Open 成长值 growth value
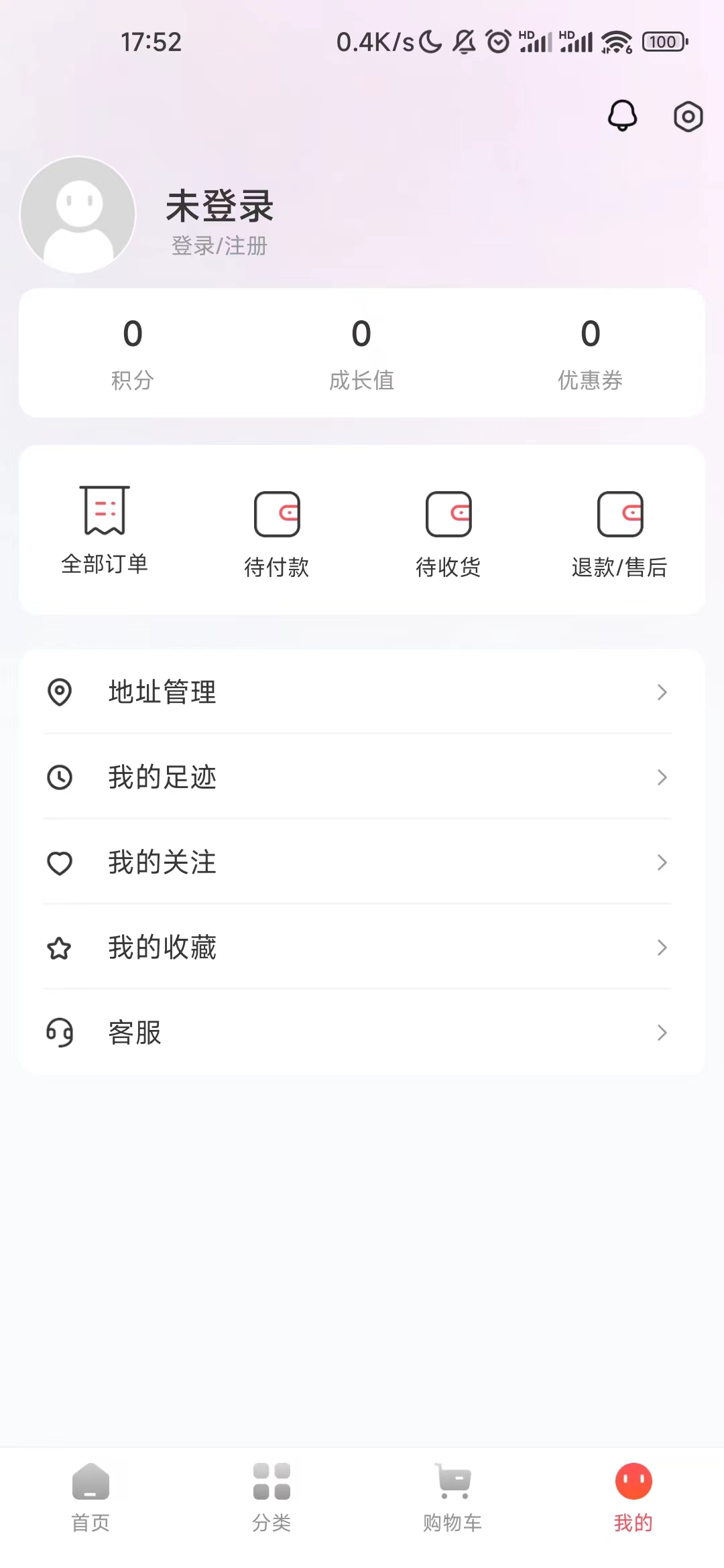Image resolution: width=724 pixels, height=1568 pixels. point(361,353)
